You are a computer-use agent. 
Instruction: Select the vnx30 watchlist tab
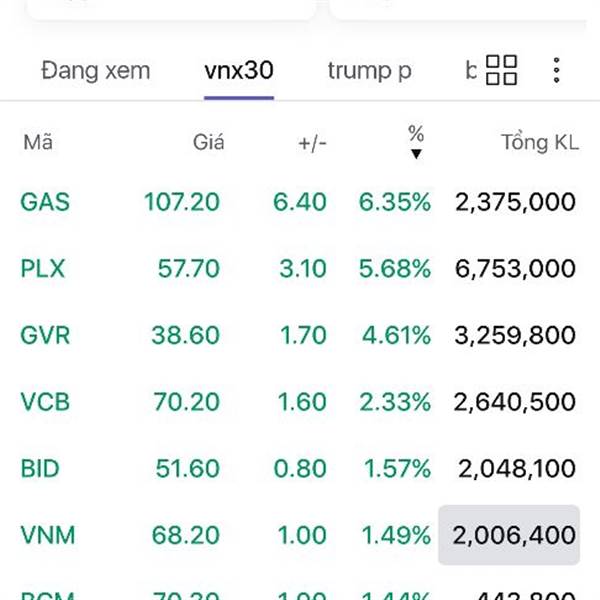point(239,71)
